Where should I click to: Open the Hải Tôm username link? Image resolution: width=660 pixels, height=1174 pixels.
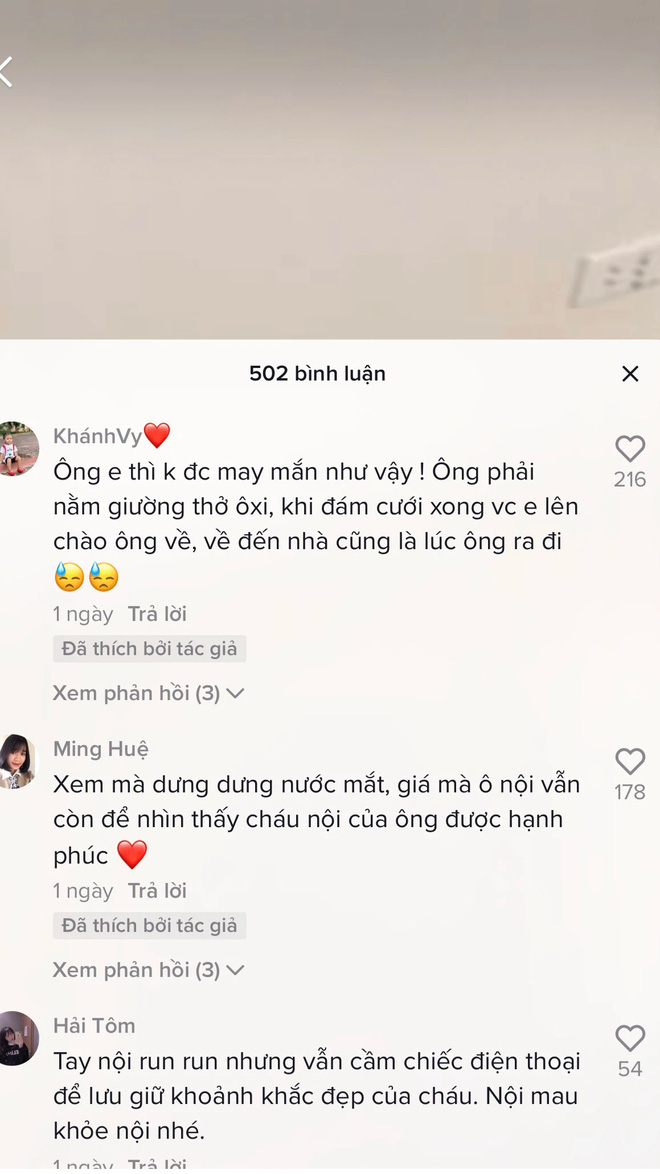pos(94,1026)
